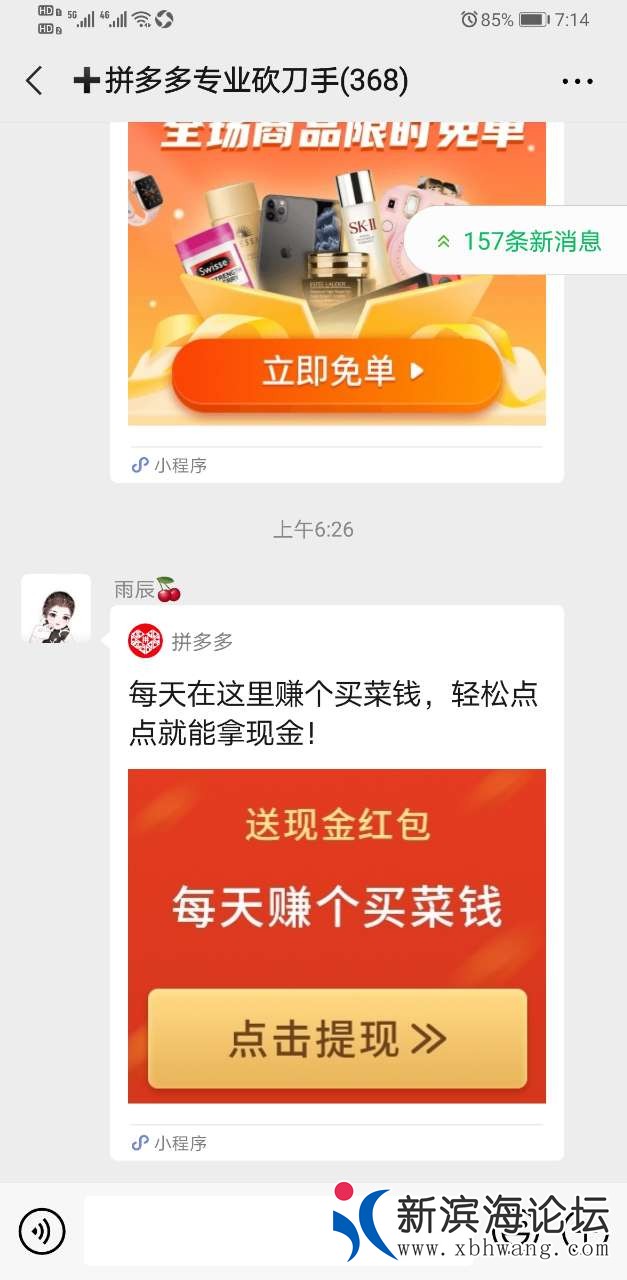The image size is (627, 1280).
Task: Switch to voice message input
Action: click(x=42, y=1231)
